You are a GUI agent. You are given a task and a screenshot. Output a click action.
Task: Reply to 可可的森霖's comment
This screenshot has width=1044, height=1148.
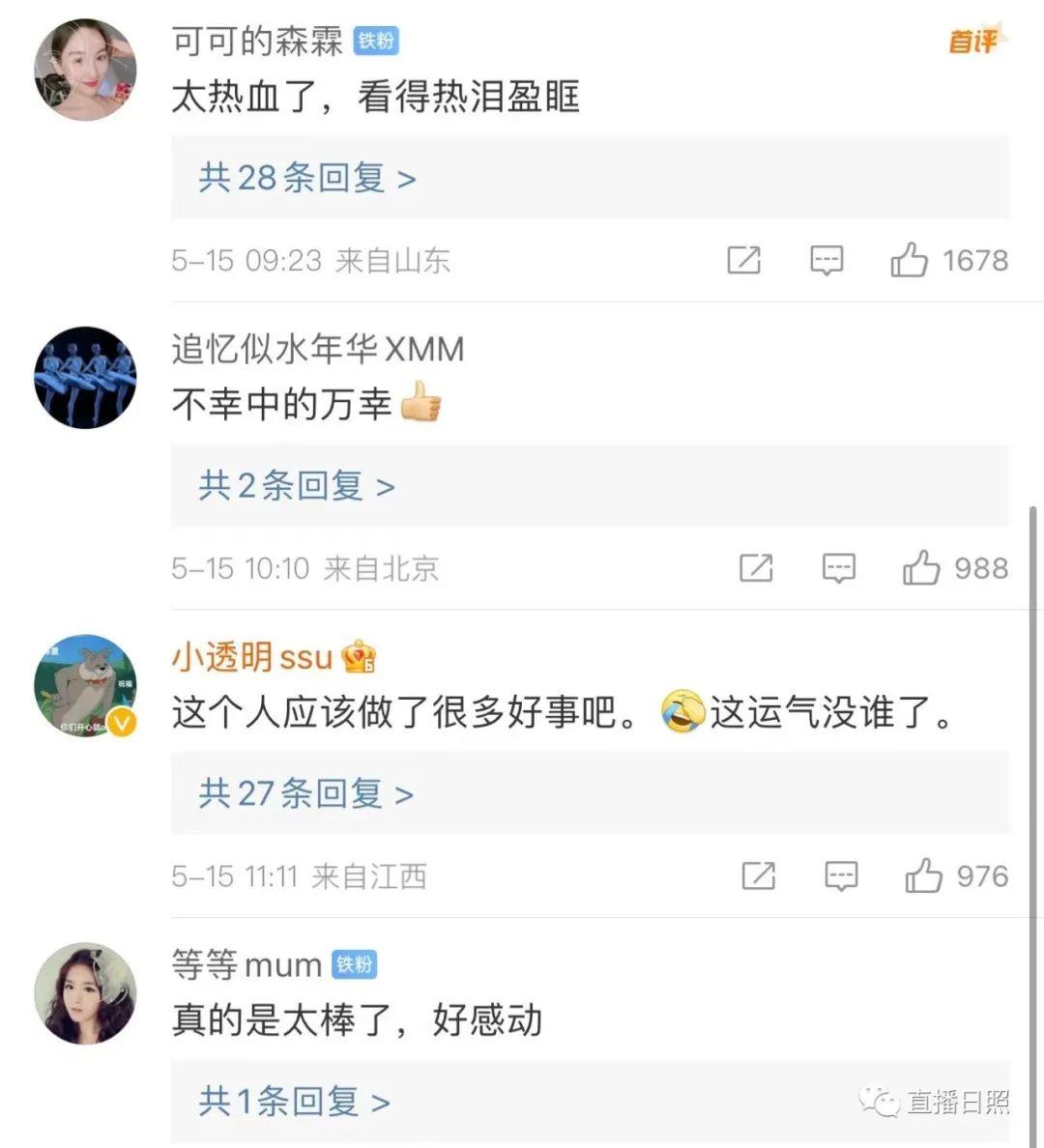coord(826,260)
